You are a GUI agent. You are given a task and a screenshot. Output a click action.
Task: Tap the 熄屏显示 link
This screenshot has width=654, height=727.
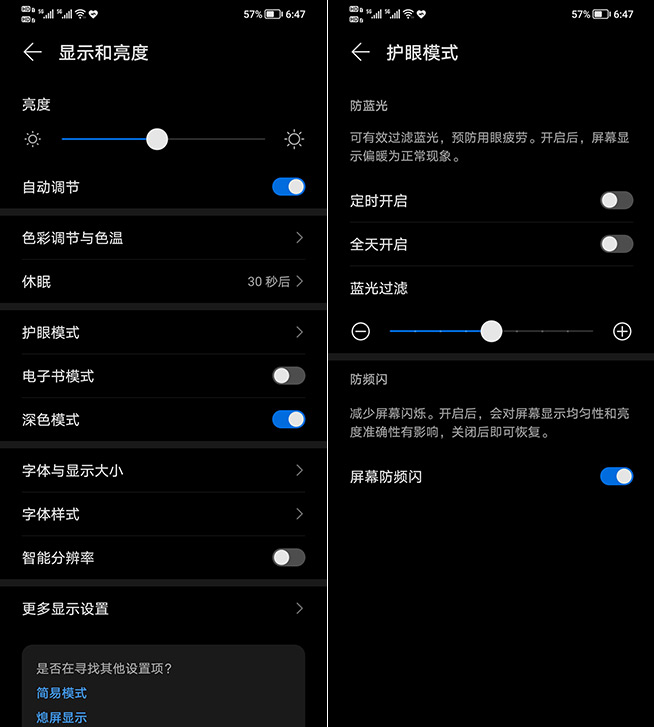[62, 717]
